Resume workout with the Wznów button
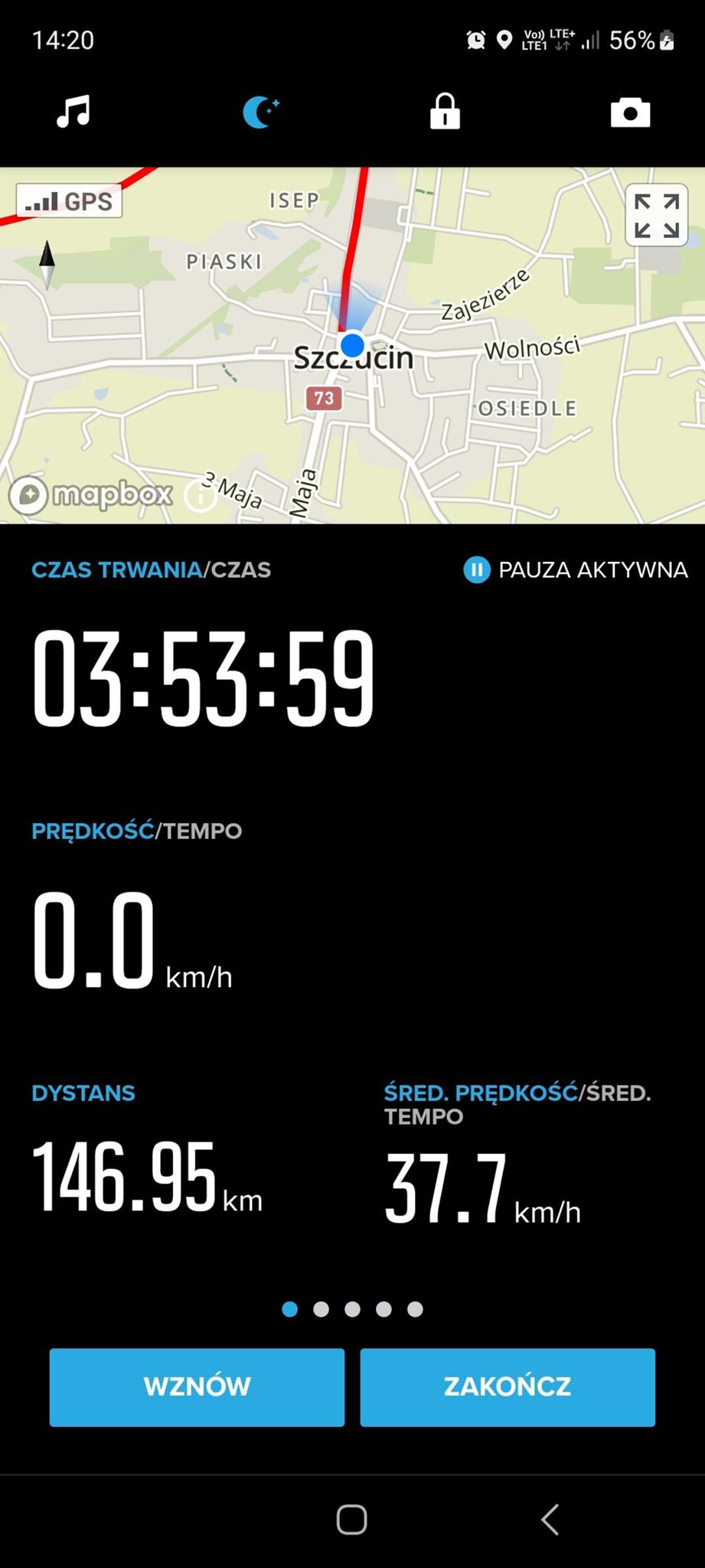Image resolution: width=705 pixels, height=1568 pixels. pyautogui.click(x=197, y=1387)
